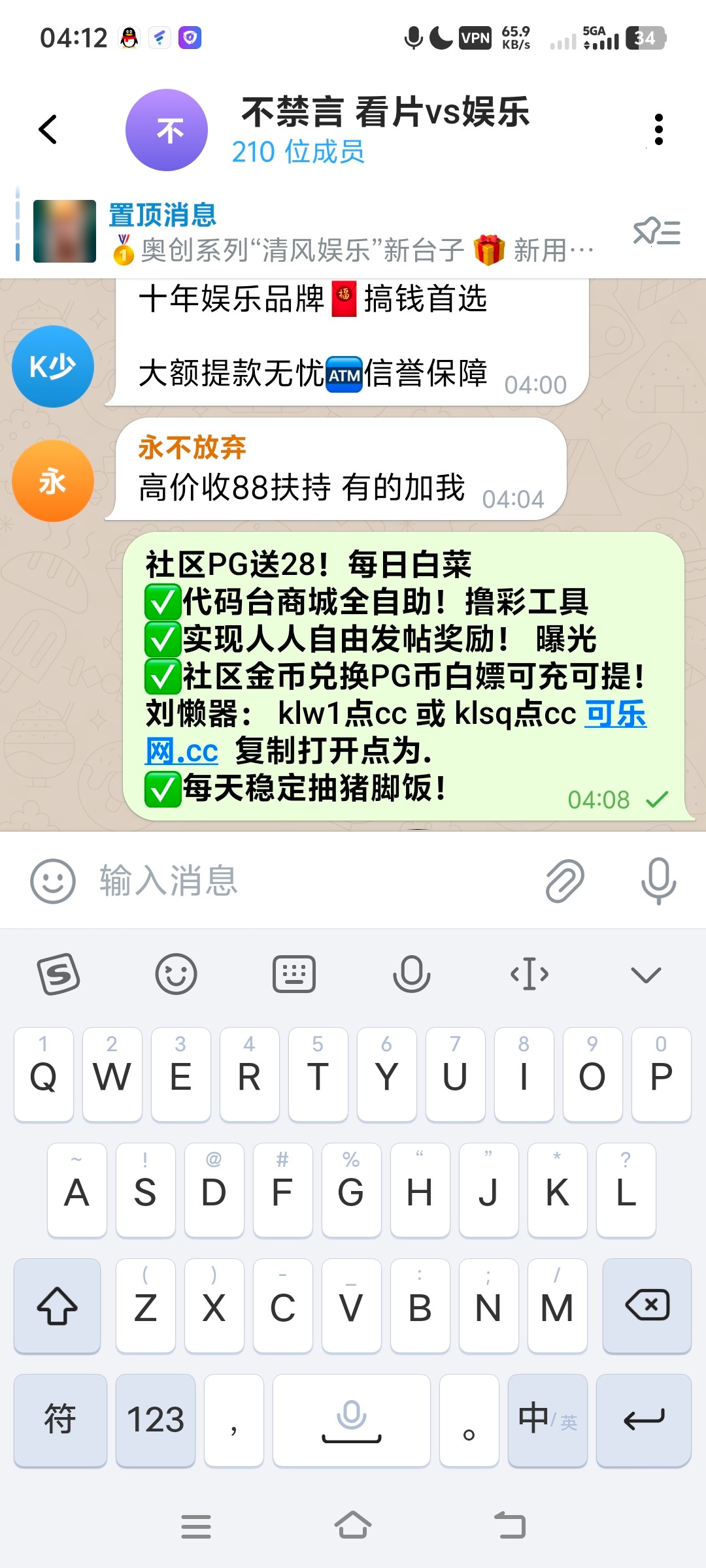706x1568 pixels.
Task: Show the list of all pinned messages
Action: click(656, 233)
